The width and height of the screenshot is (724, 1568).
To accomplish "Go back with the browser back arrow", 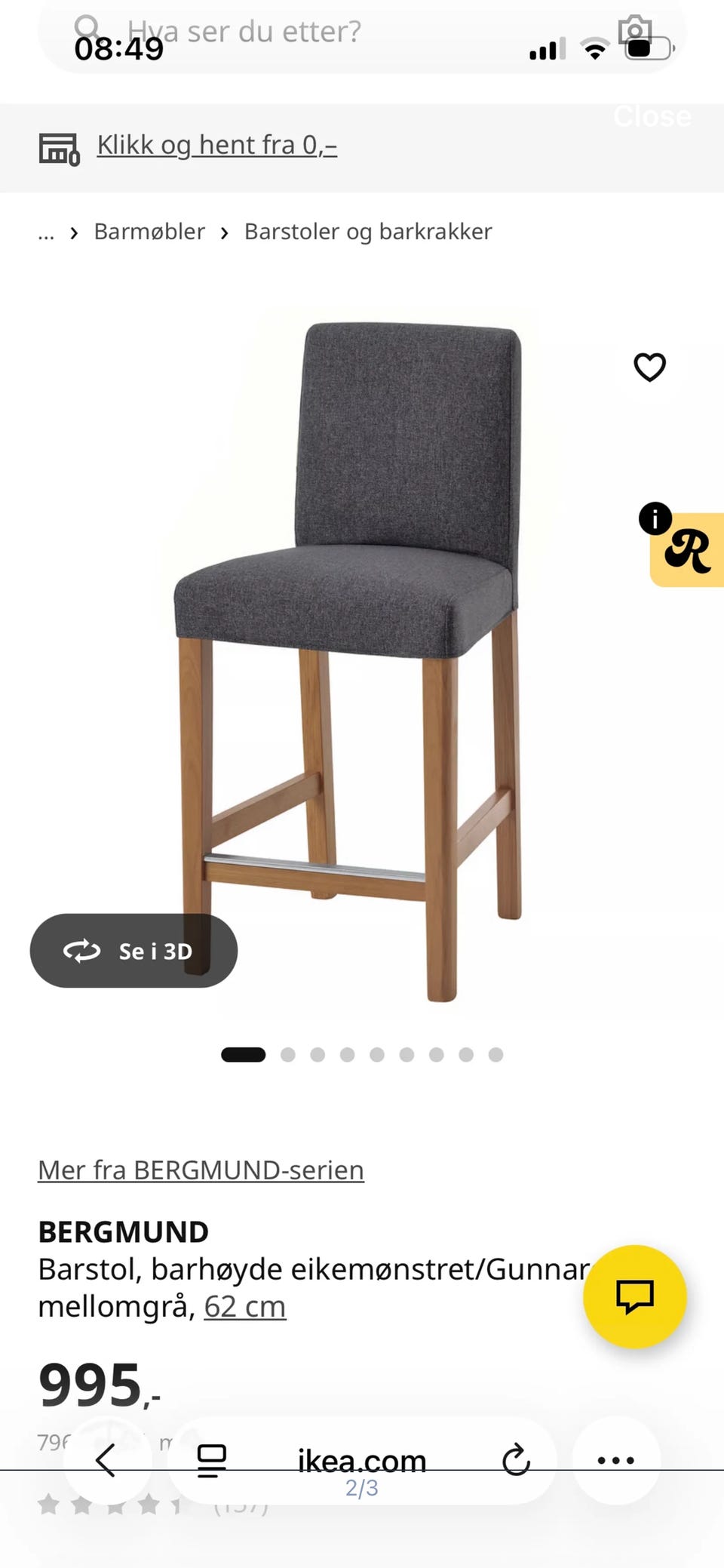I will [106, 1460].
